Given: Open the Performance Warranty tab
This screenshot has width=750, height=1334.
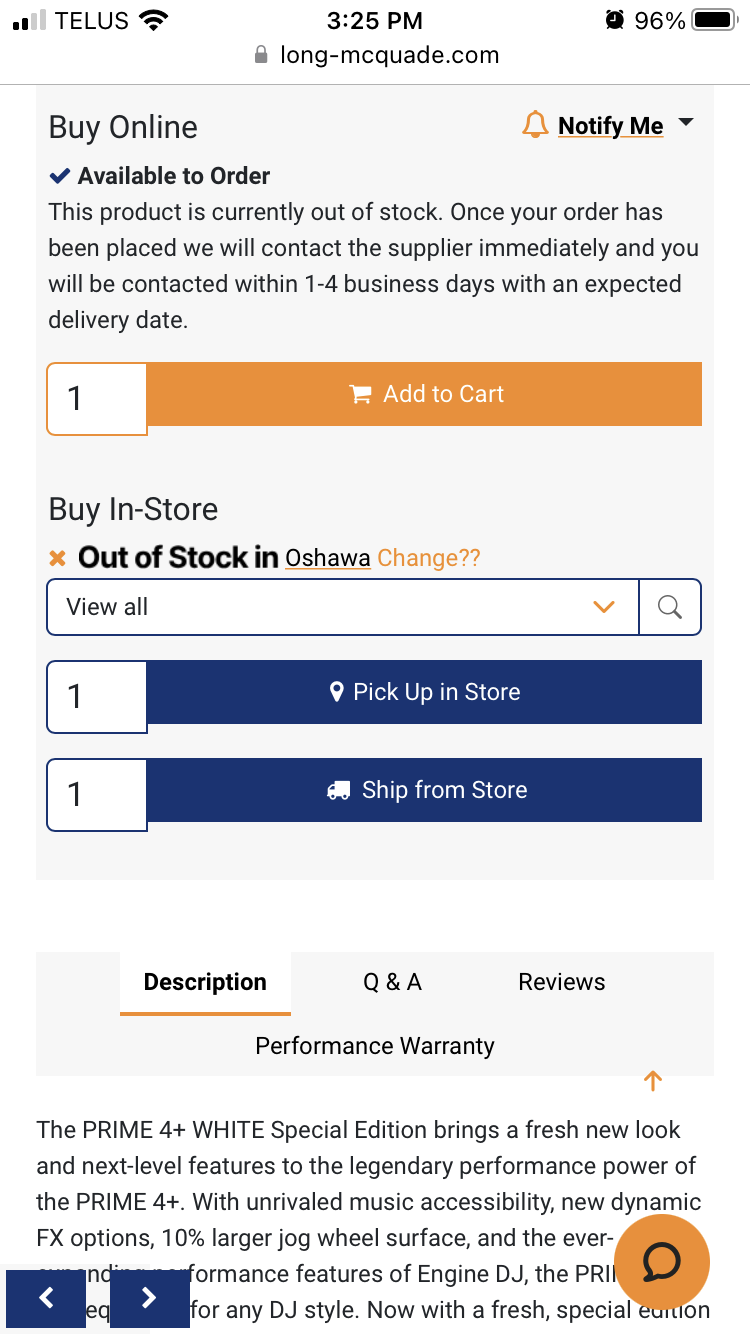Looking at the screenshot, I should 375,1046.
